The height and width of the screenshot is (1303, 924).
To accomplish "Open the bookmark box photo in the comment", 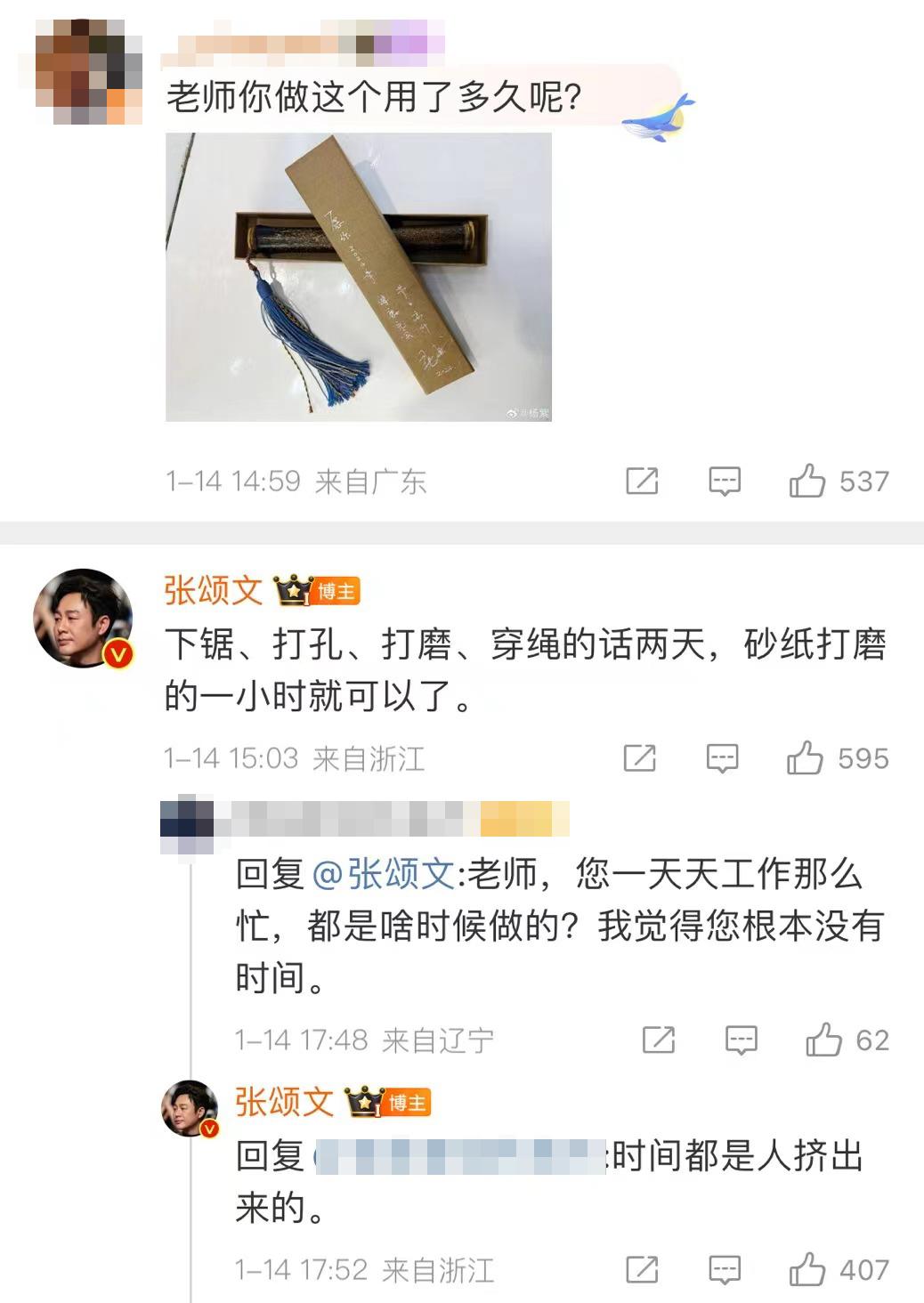I will pos(358,277).
